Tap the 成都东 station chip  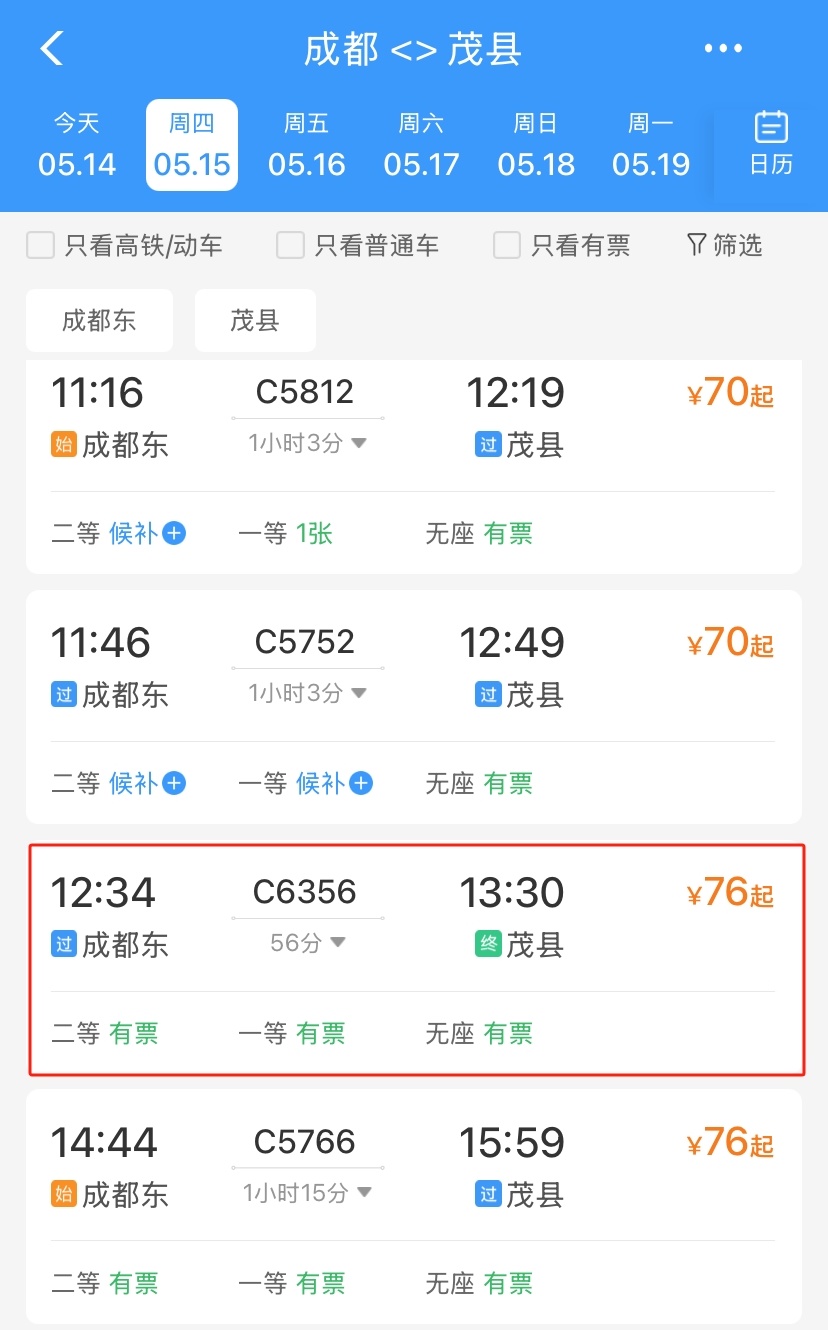coord(99,321)
